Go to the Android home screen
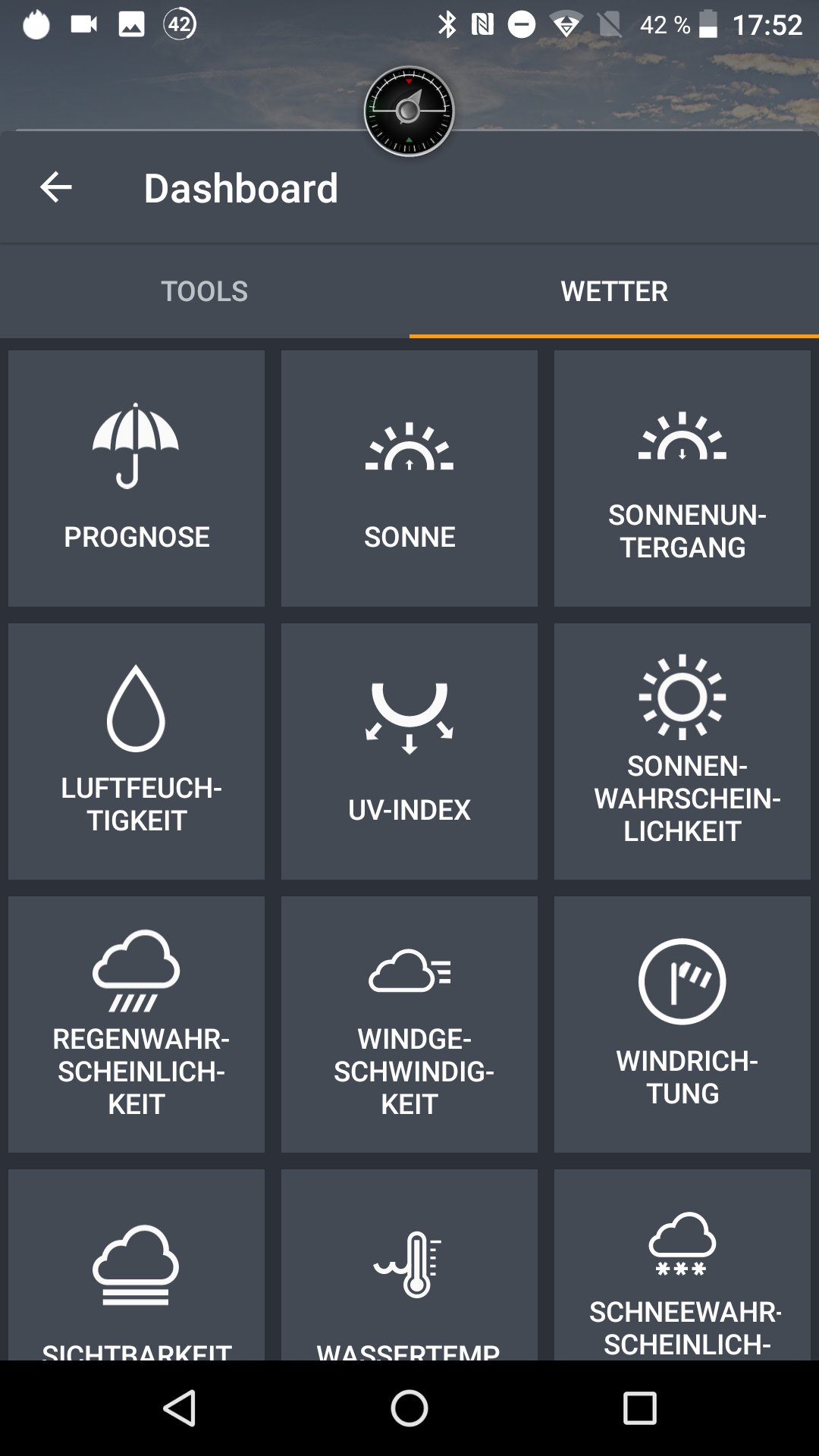Viewport: 819px width, 1456px height. point(409,1408)
